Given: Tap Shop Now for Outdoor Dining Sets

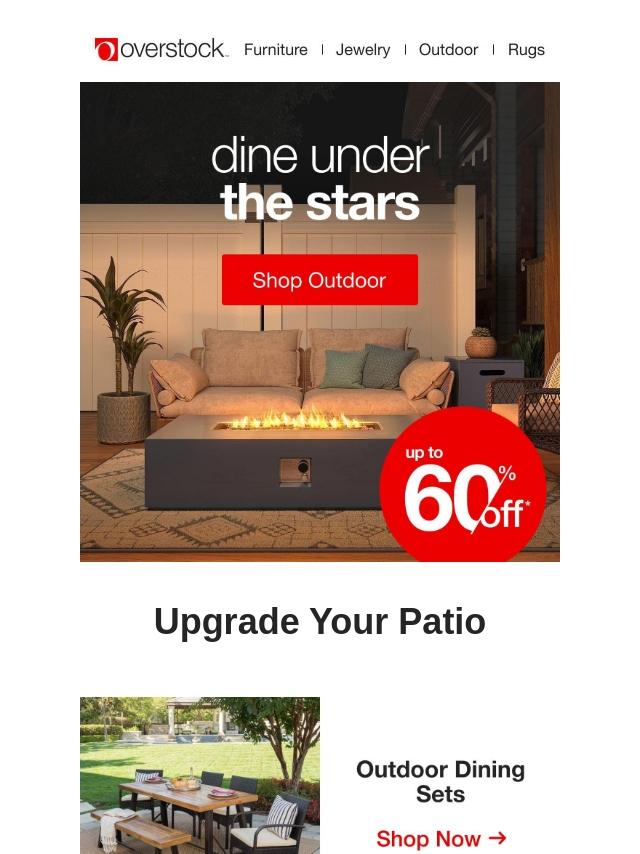Looking at the screenshot, I should 441,838.
